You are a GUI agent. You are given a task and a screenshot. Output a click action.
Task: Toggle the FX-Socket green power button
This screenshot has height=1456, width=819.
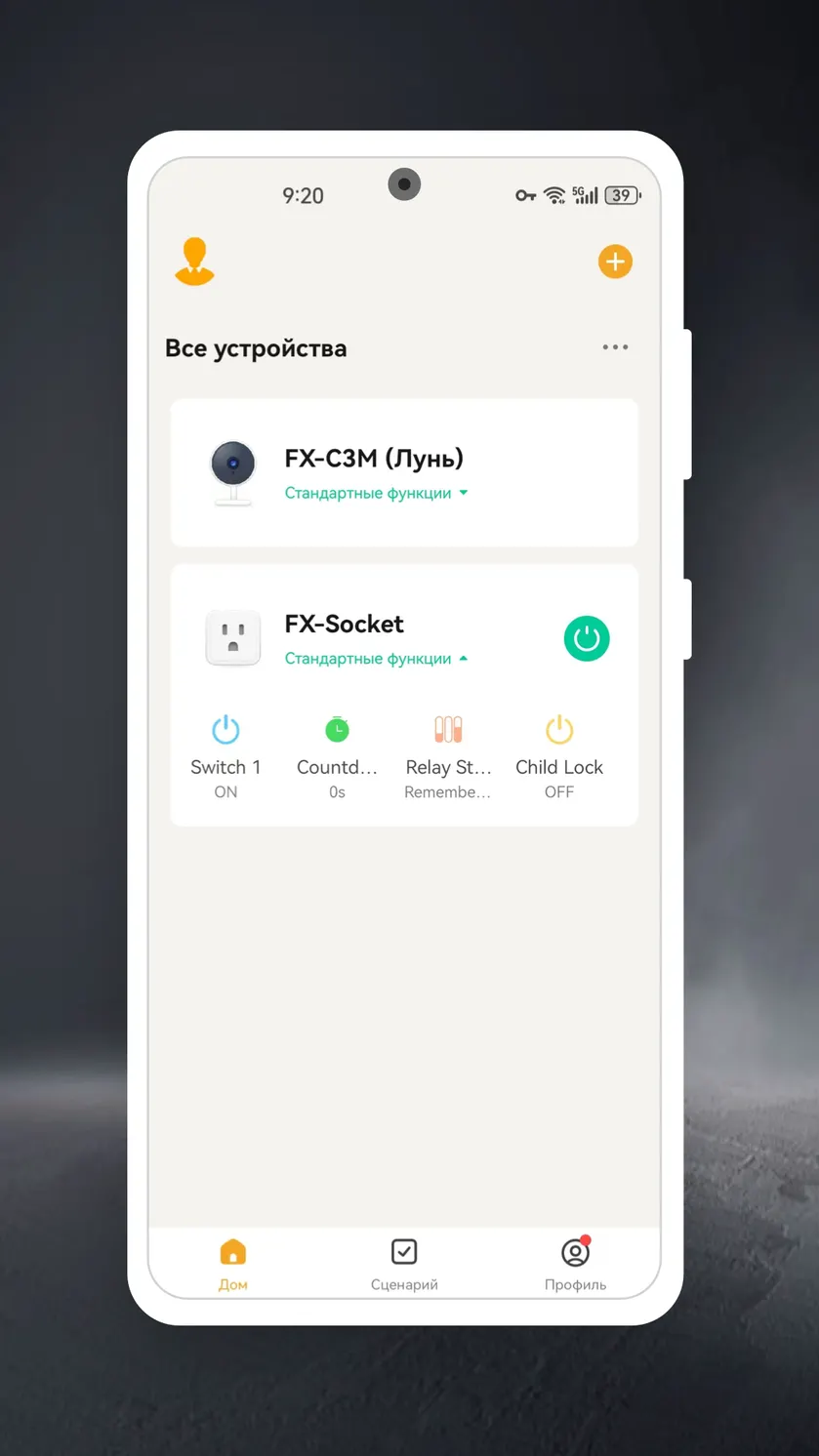(x=587, y=639)
